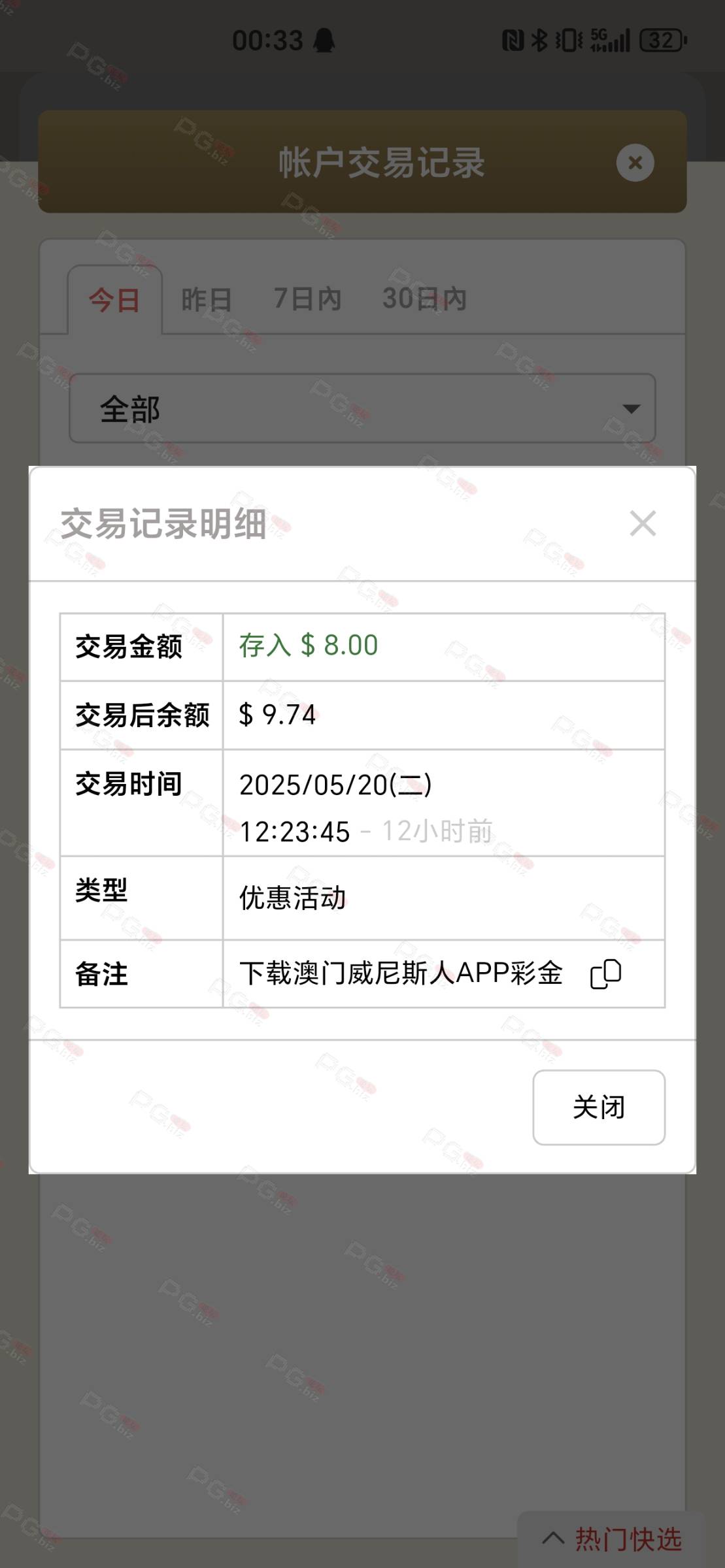Open the 全部 type dropdown
Screen dimensions: 725x1568
tap(362, 408)
